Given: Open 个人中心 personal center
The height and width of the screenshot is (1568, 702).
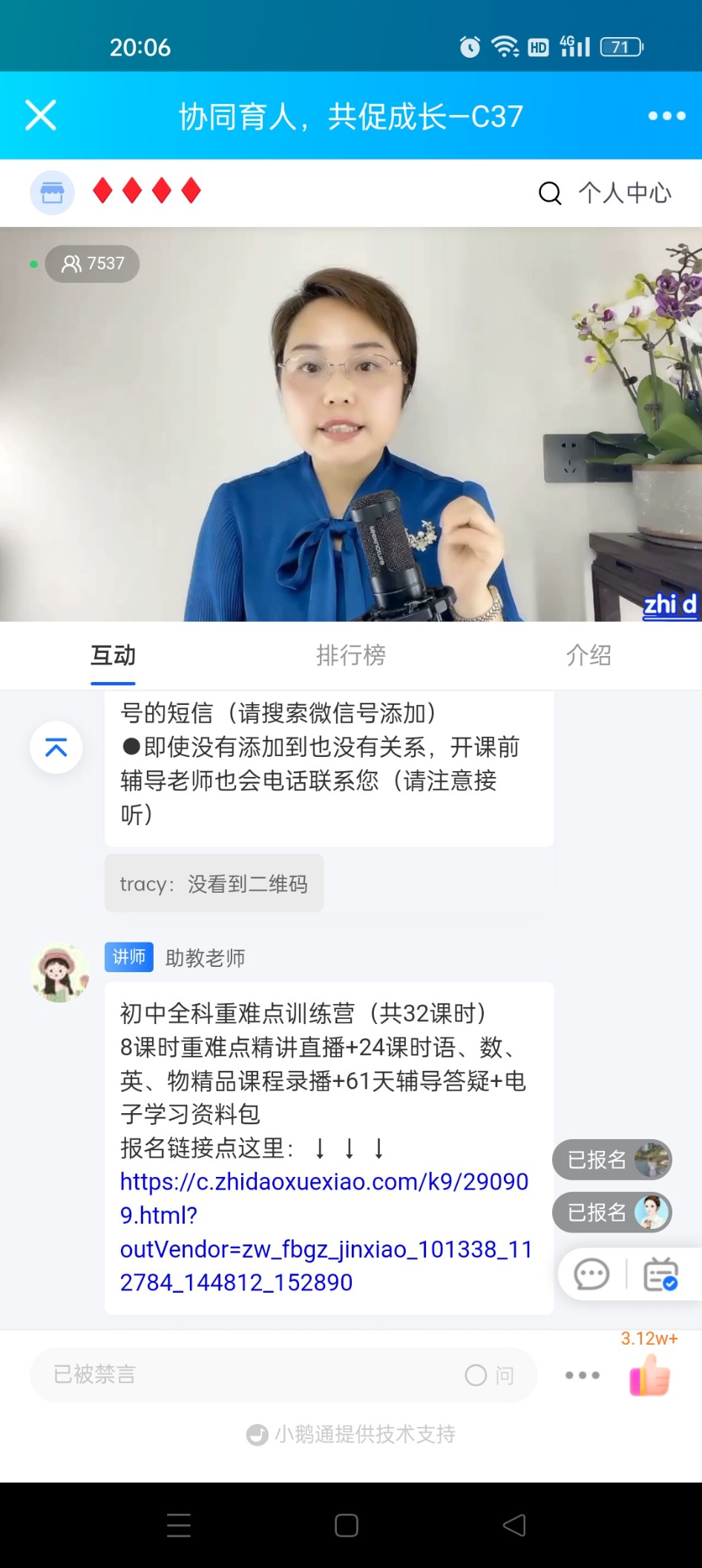Looking at the screenshot, I should (625, 193).
